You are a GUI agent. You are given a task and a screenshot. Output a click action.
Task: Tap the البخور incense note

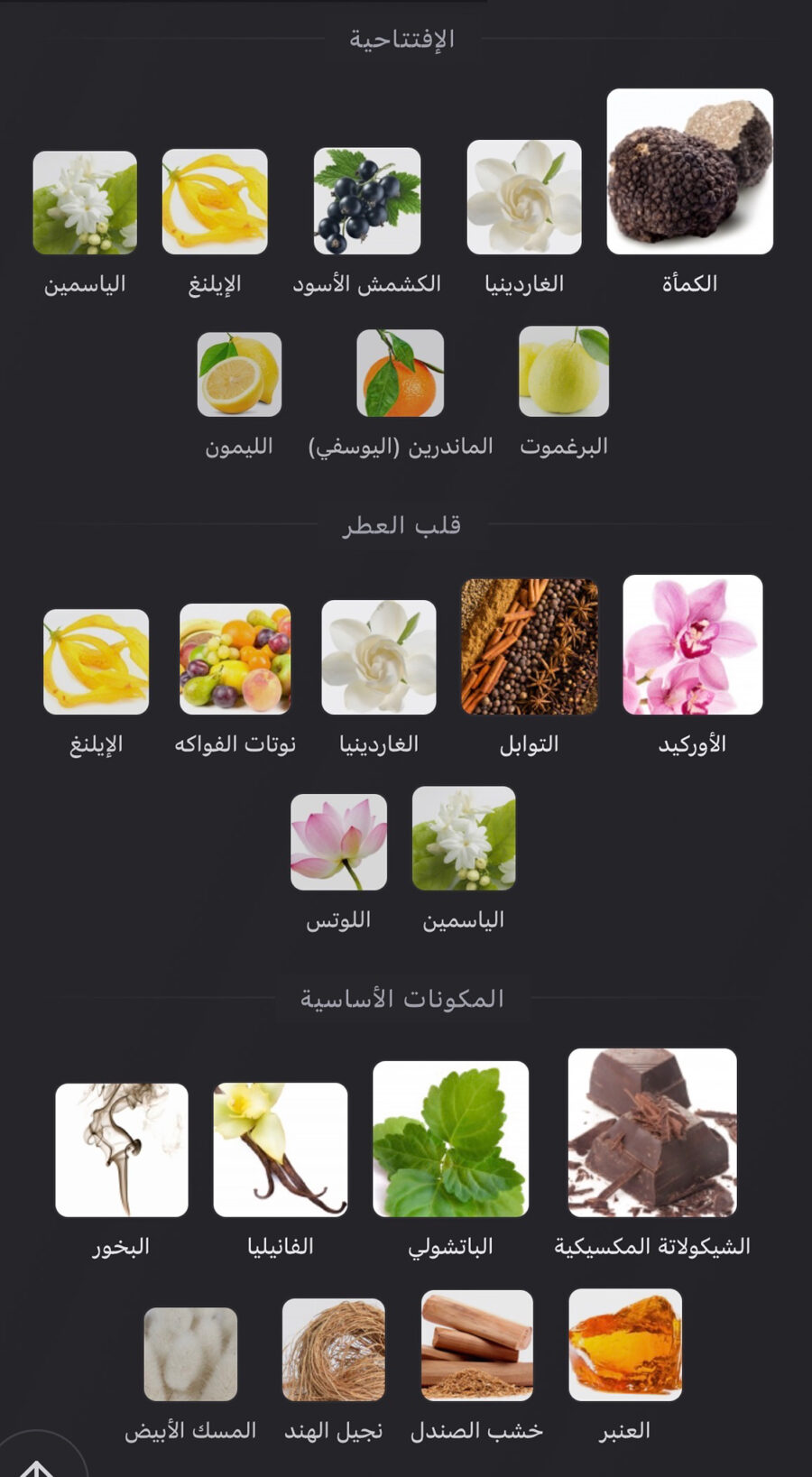(122, 1149)
